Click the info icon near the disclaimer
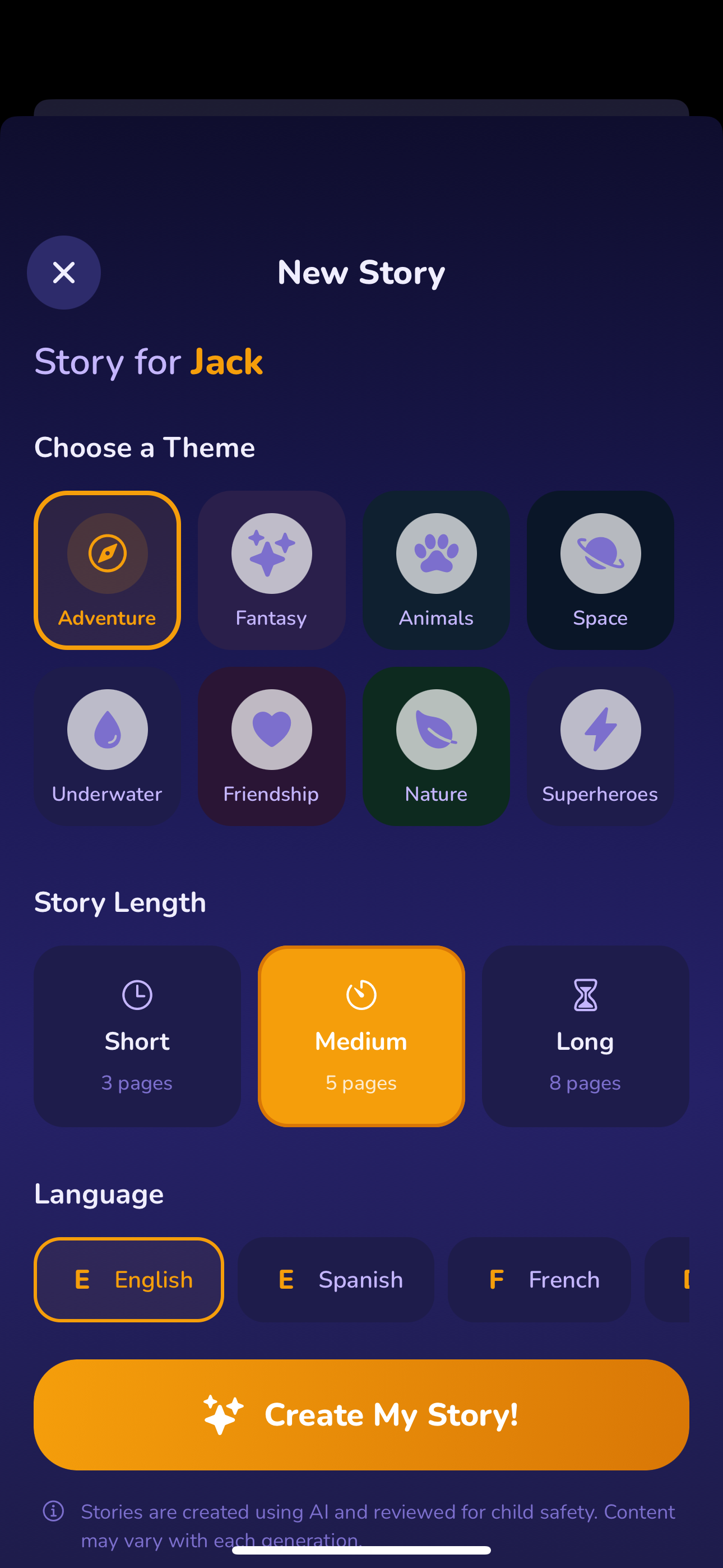 pos(54,1512)
